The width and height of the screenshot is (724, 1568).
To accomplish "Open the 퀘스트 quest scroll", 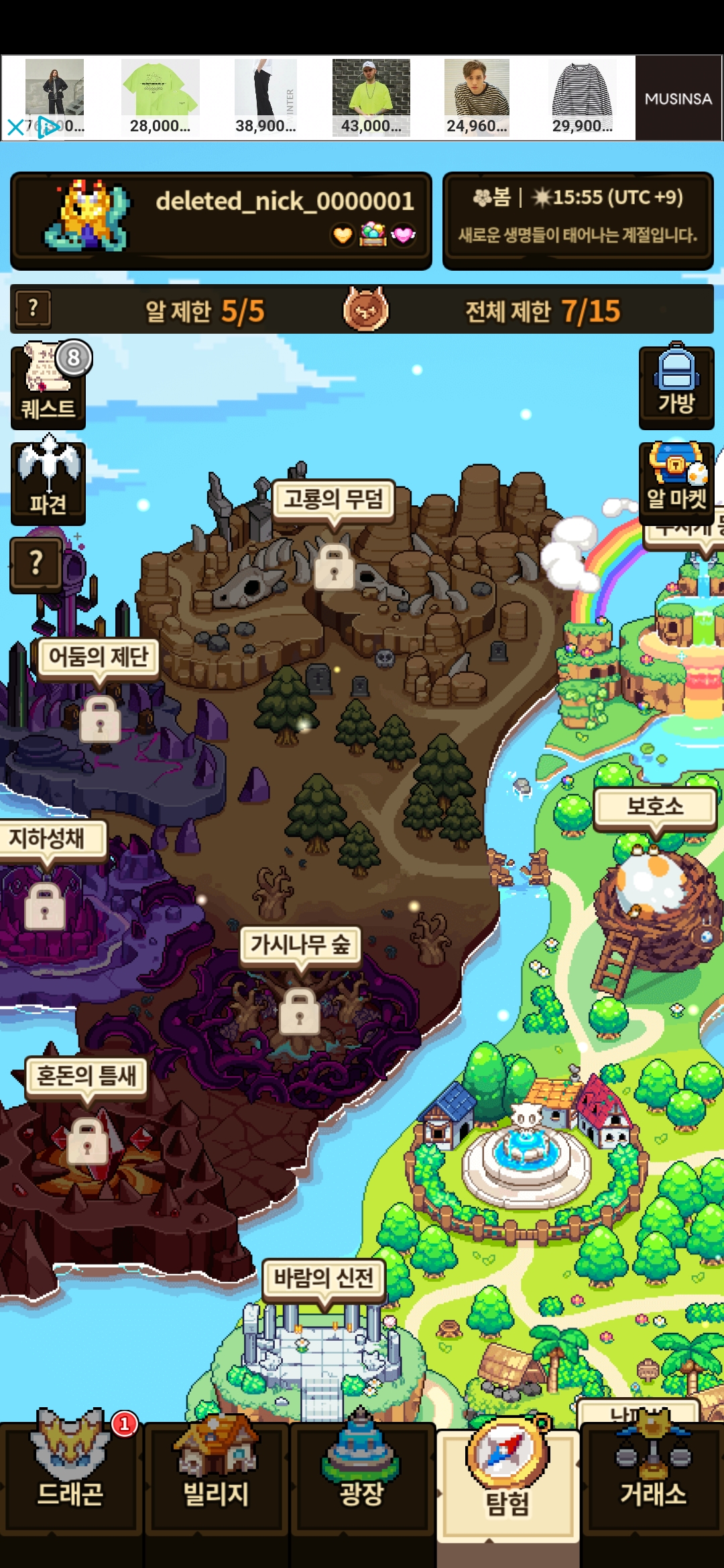I will tap(48, 387).
